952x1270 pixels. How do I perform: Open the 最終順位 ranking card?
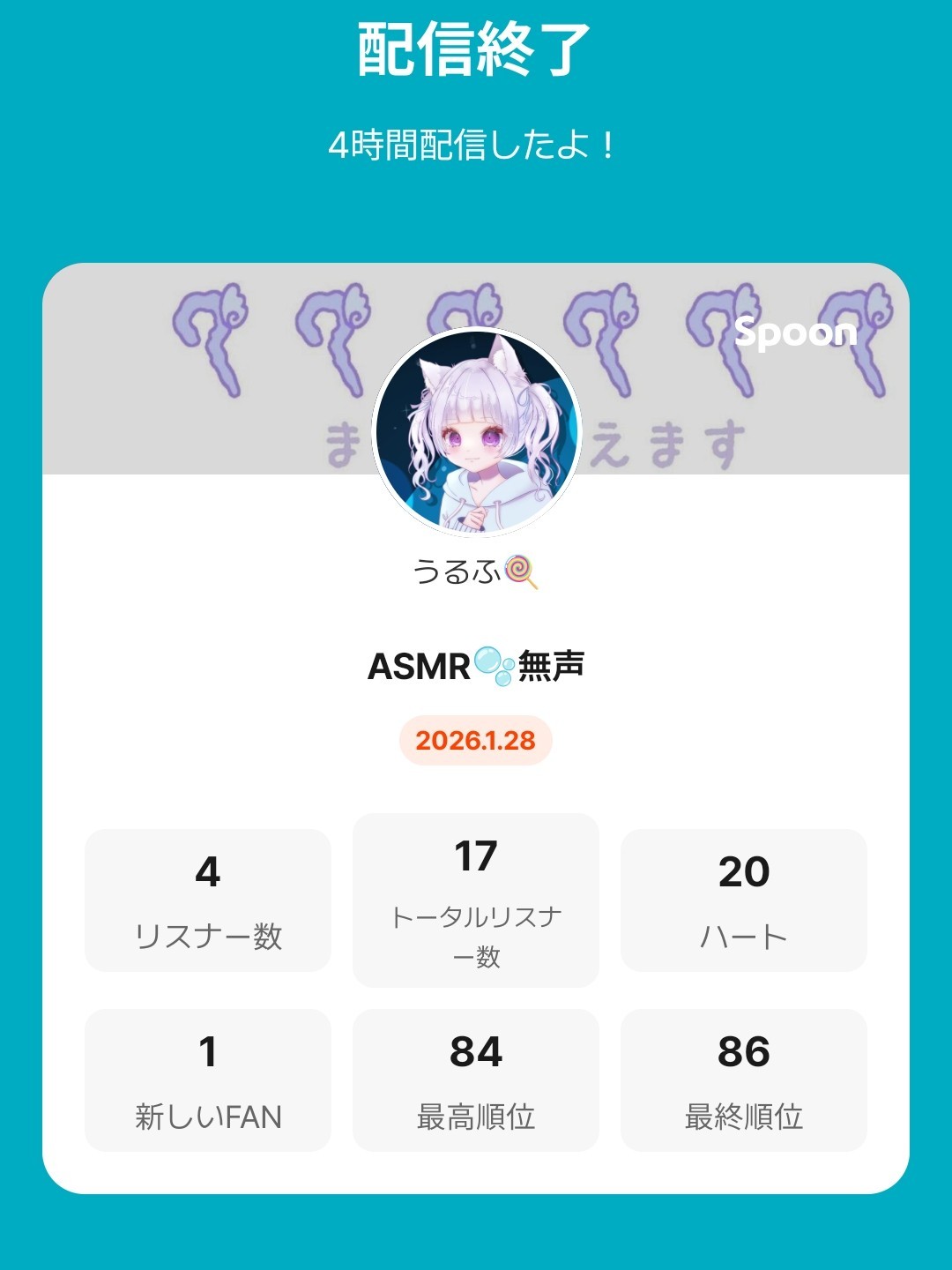[743, 1078]
